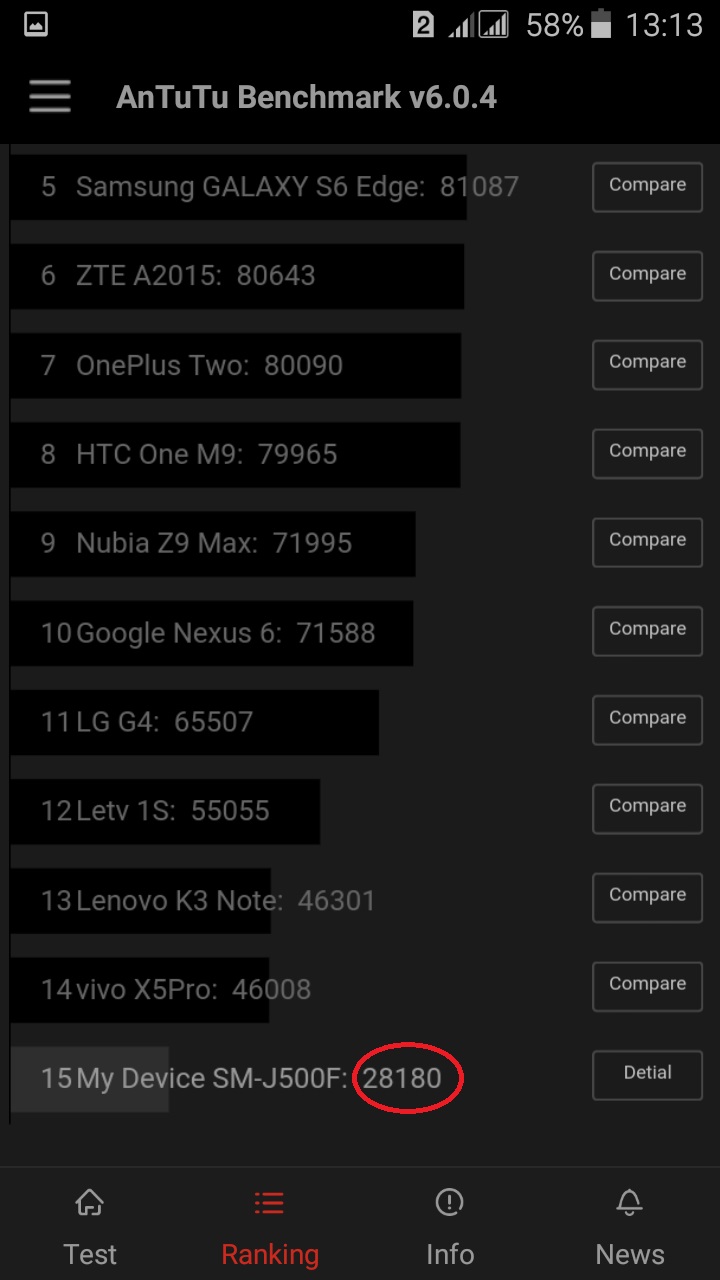The width and height of the screenshot is (720, 1280).
Task: Compare with Samsung GALAXY S6 Edge
Action: tap(647, 187)
